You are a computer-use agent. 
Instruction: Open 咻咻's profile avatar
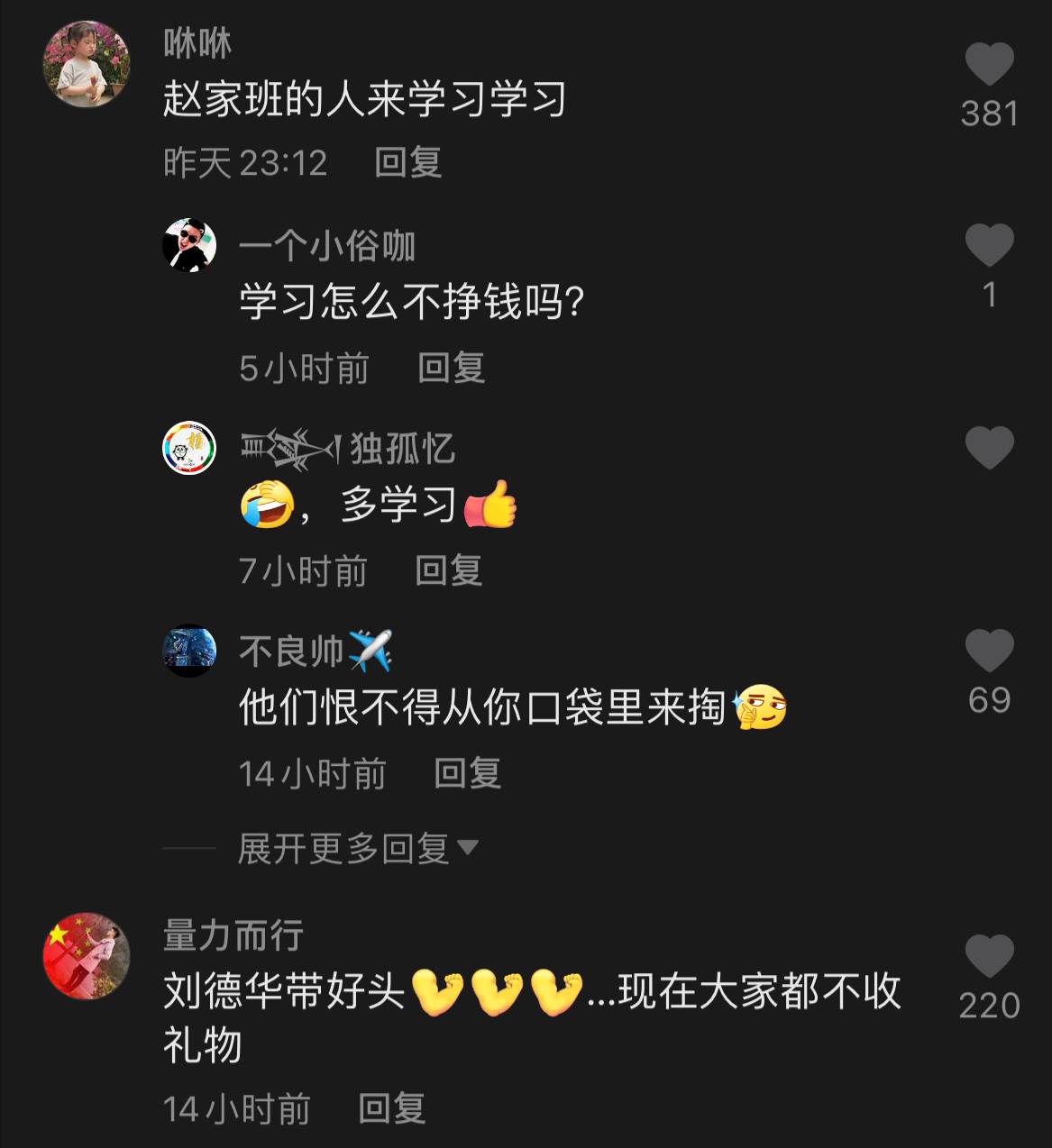tap(87, 65)
